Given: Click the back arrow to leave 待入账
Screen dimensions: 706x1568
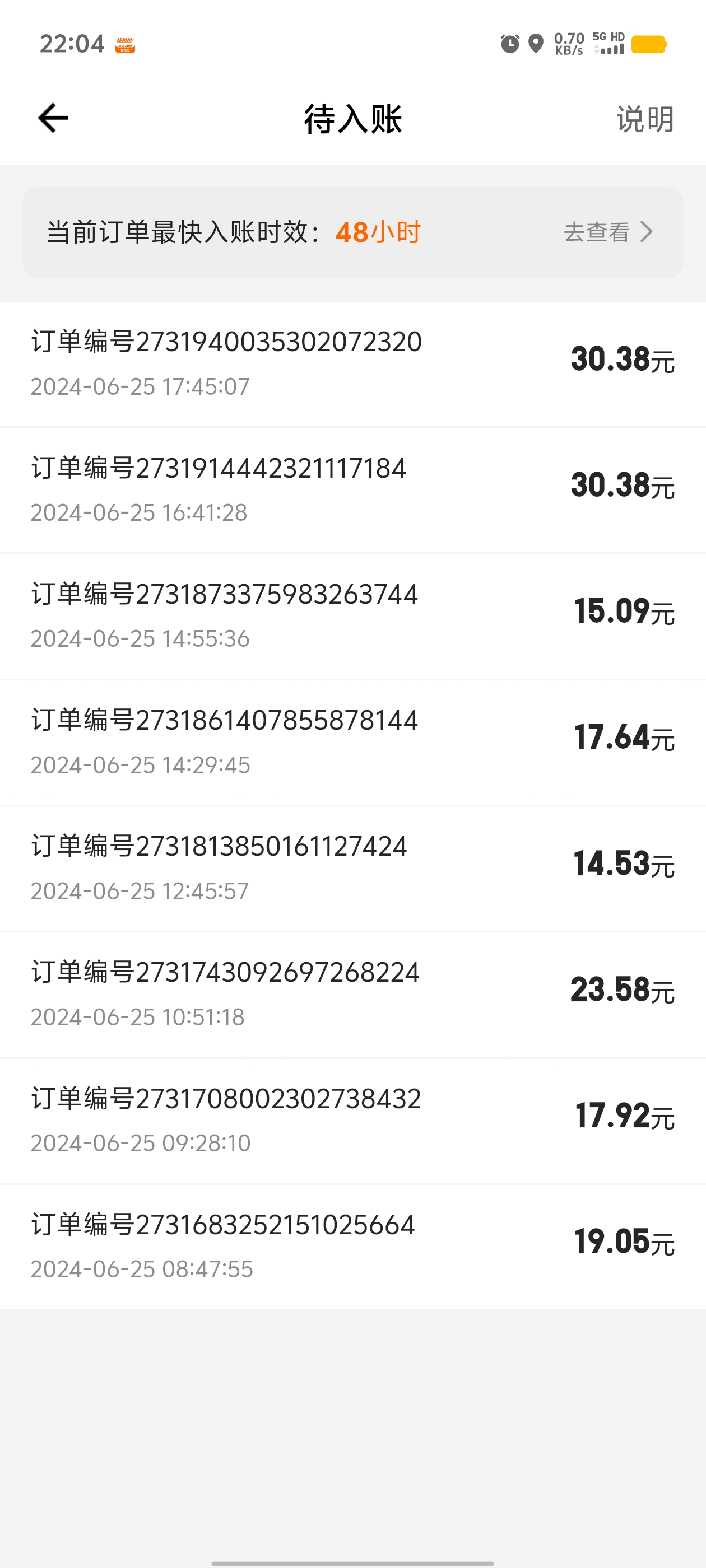Looking at the screenshot, I should [52, 117].
